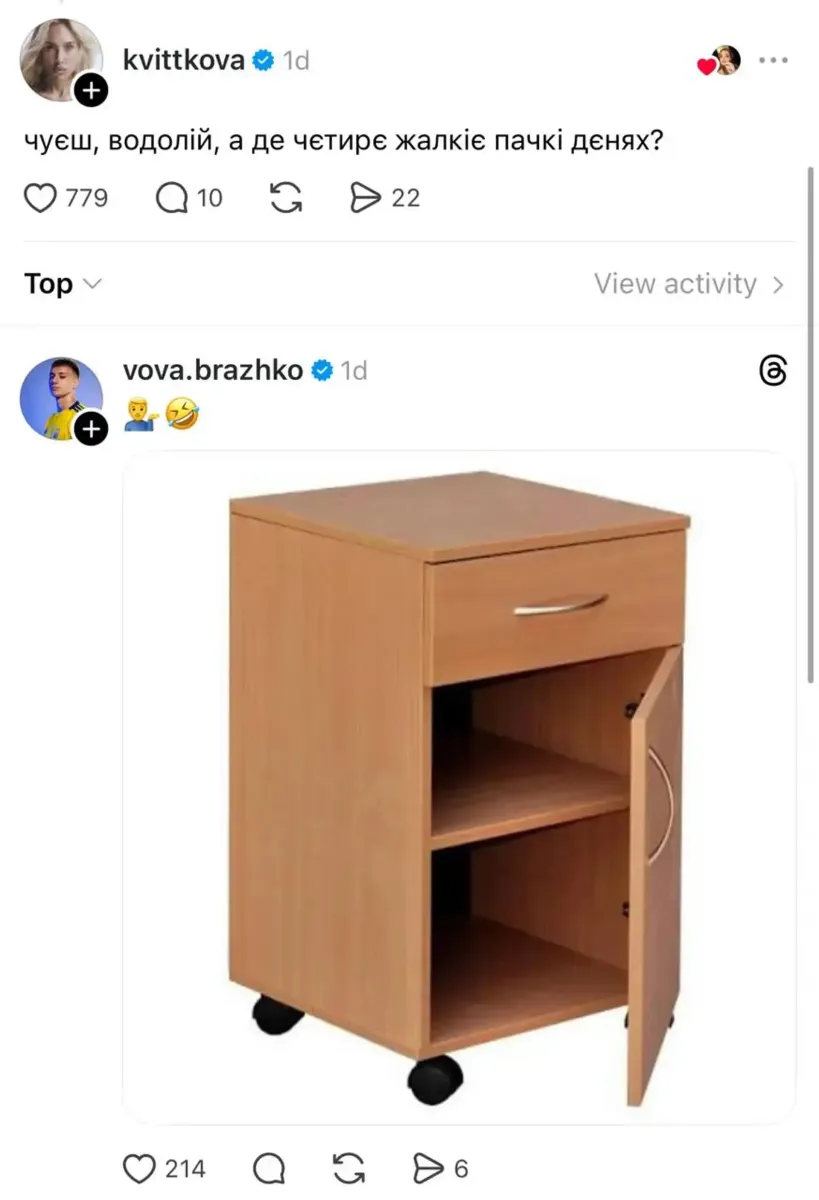Viewport: 819px width, 1200px height.
Task: Reply to vova.brazhko's comment
Action: (x=270, y=1168)
